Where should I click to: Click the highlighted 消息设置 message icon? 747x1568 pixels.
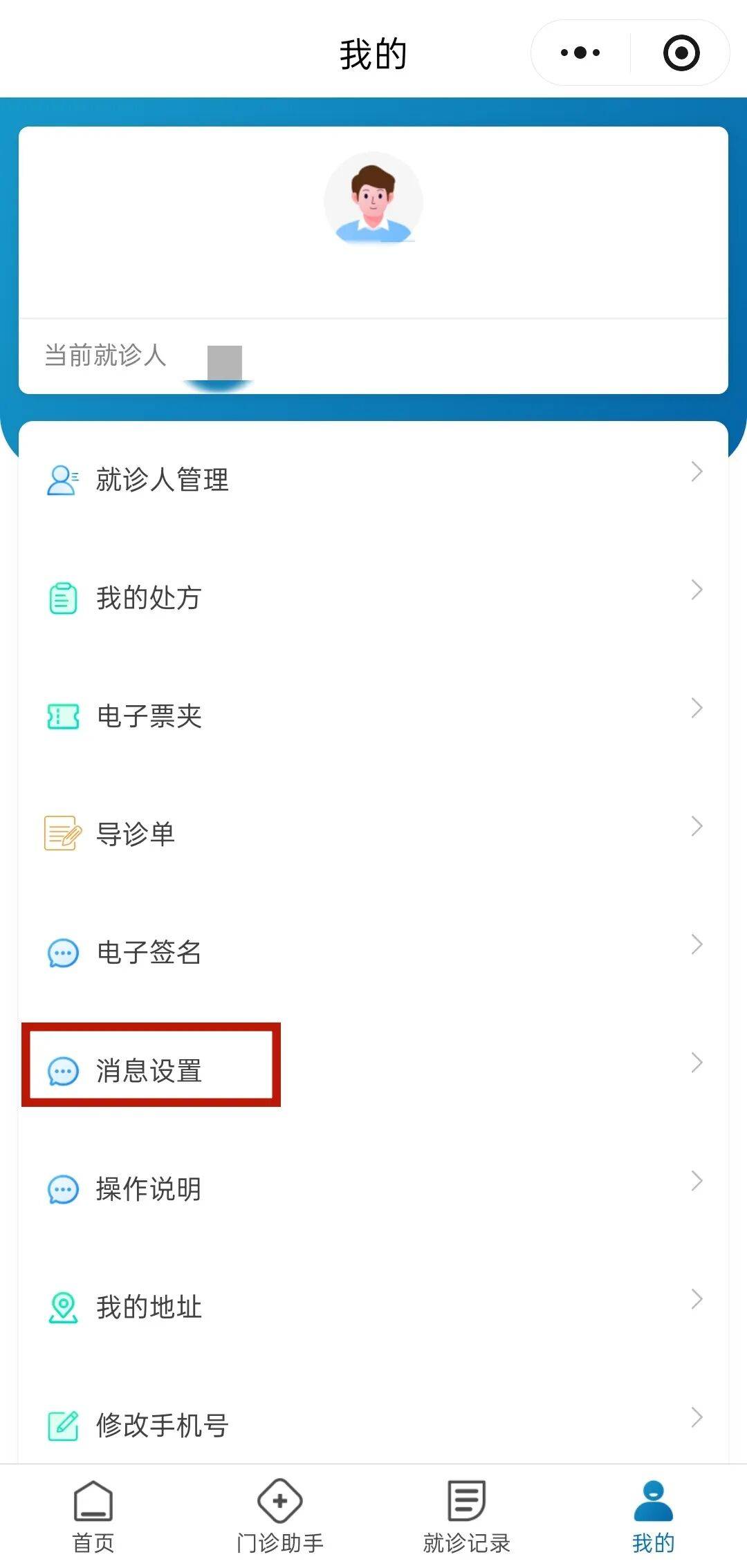pos(62,1072)
